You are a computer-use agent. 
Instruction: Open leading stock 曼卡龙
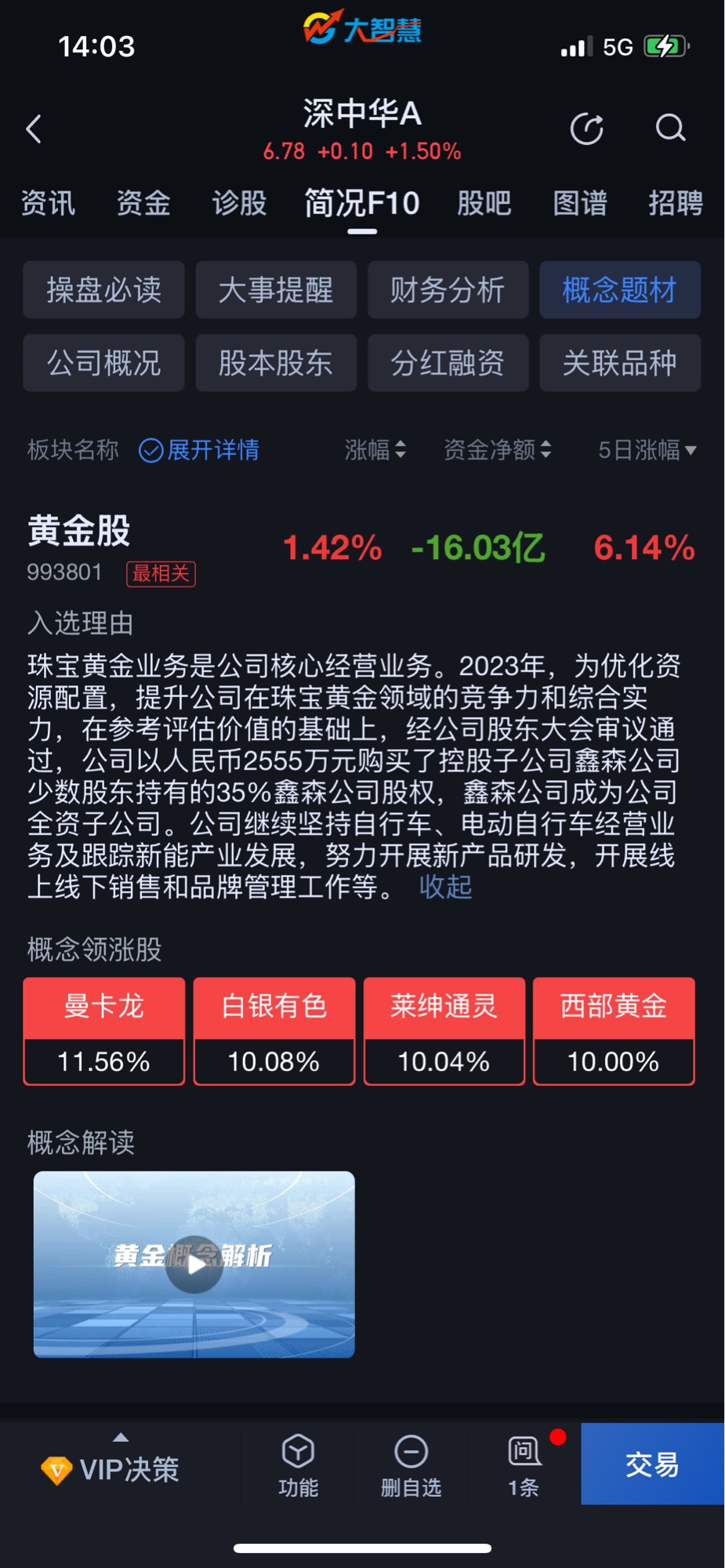point(103,1030)
